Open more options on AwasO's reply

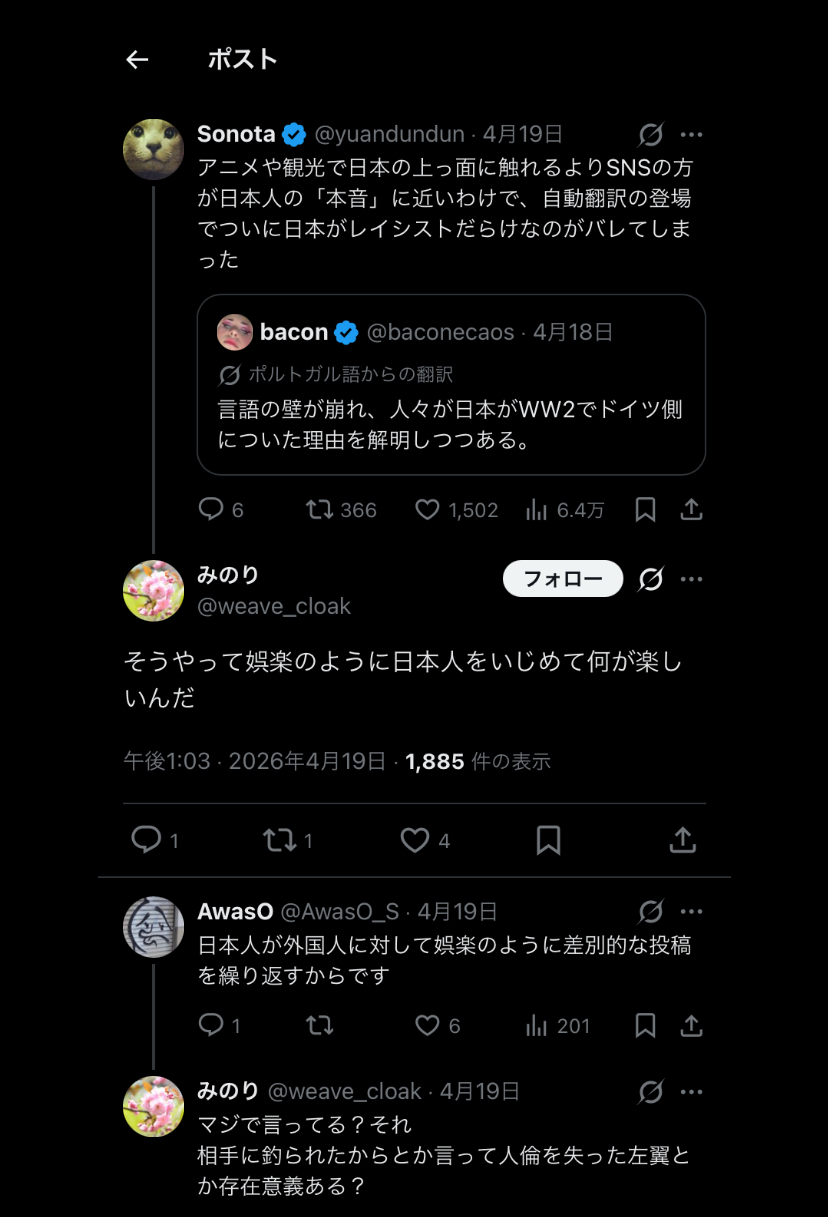pyautogui.click(x=691, y=912)
